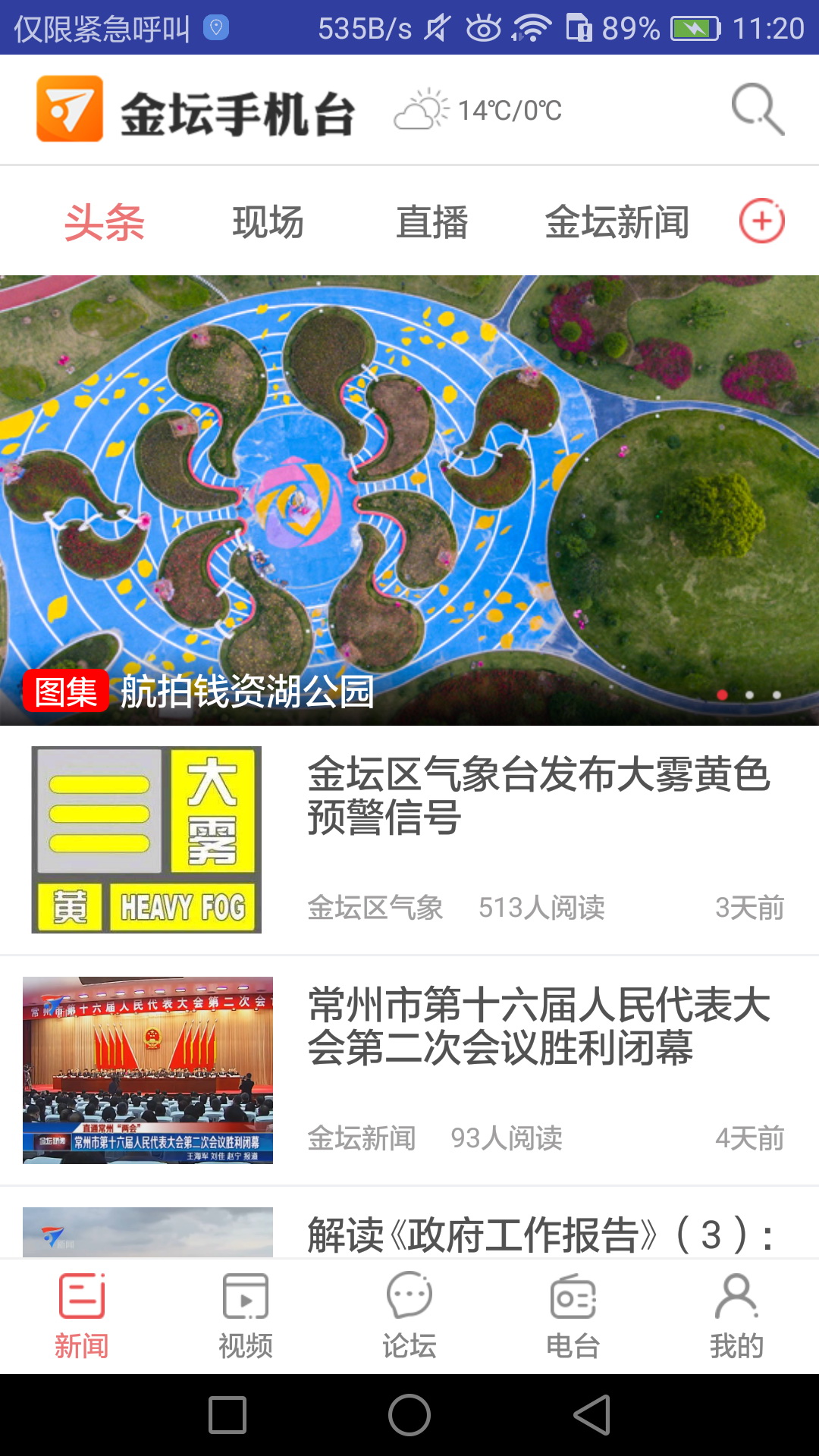The width and height of the screenshot is (819, 1456).
Task: Tap the 金坛手机台 app logo
Action: (x=72, y=109)
